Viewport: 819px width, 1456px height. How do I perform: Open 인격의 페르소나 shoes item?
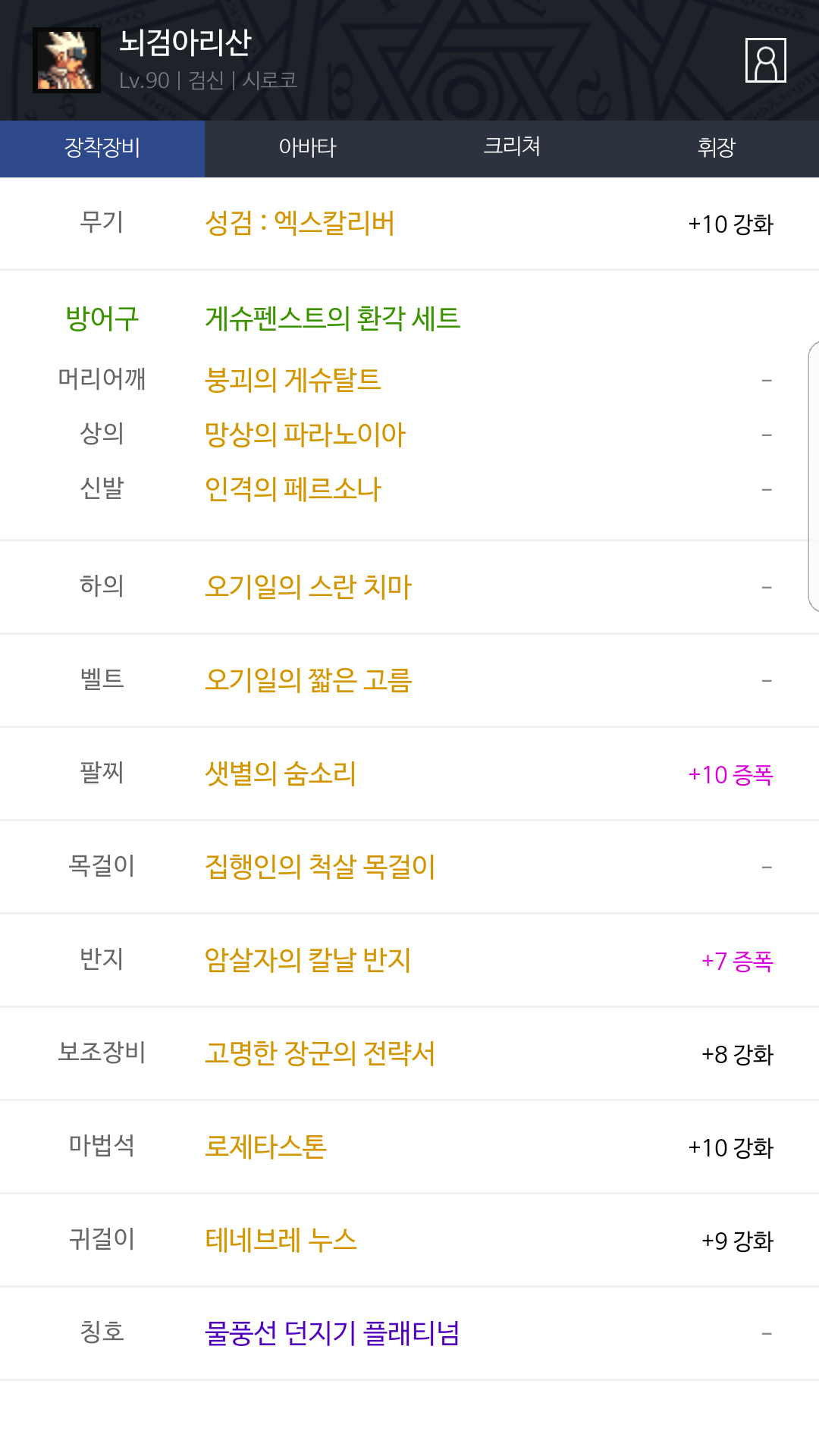point(293,489)
